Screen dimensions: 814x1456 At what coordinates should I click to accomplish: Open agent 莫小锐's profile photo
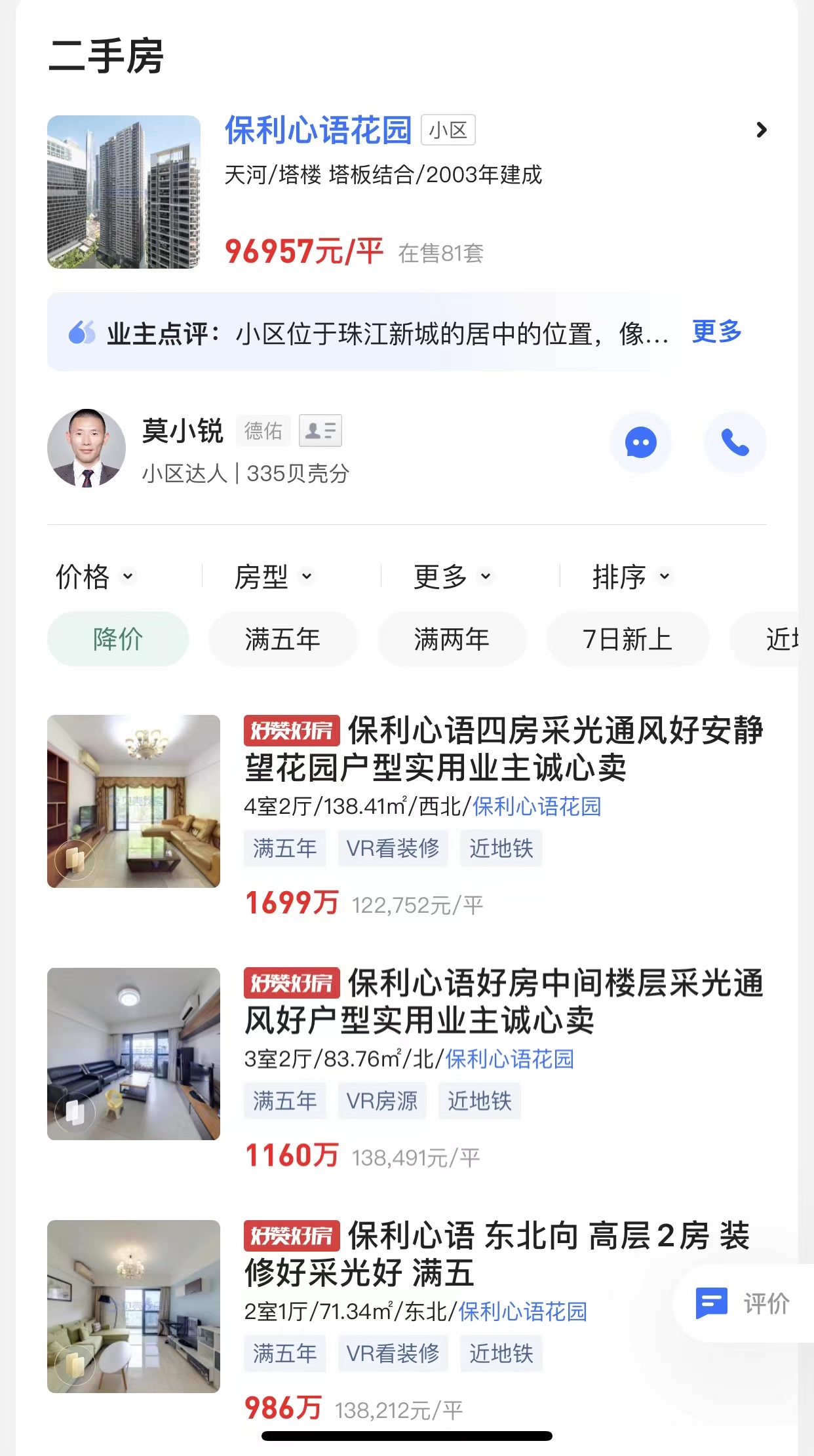click(87, 448)
